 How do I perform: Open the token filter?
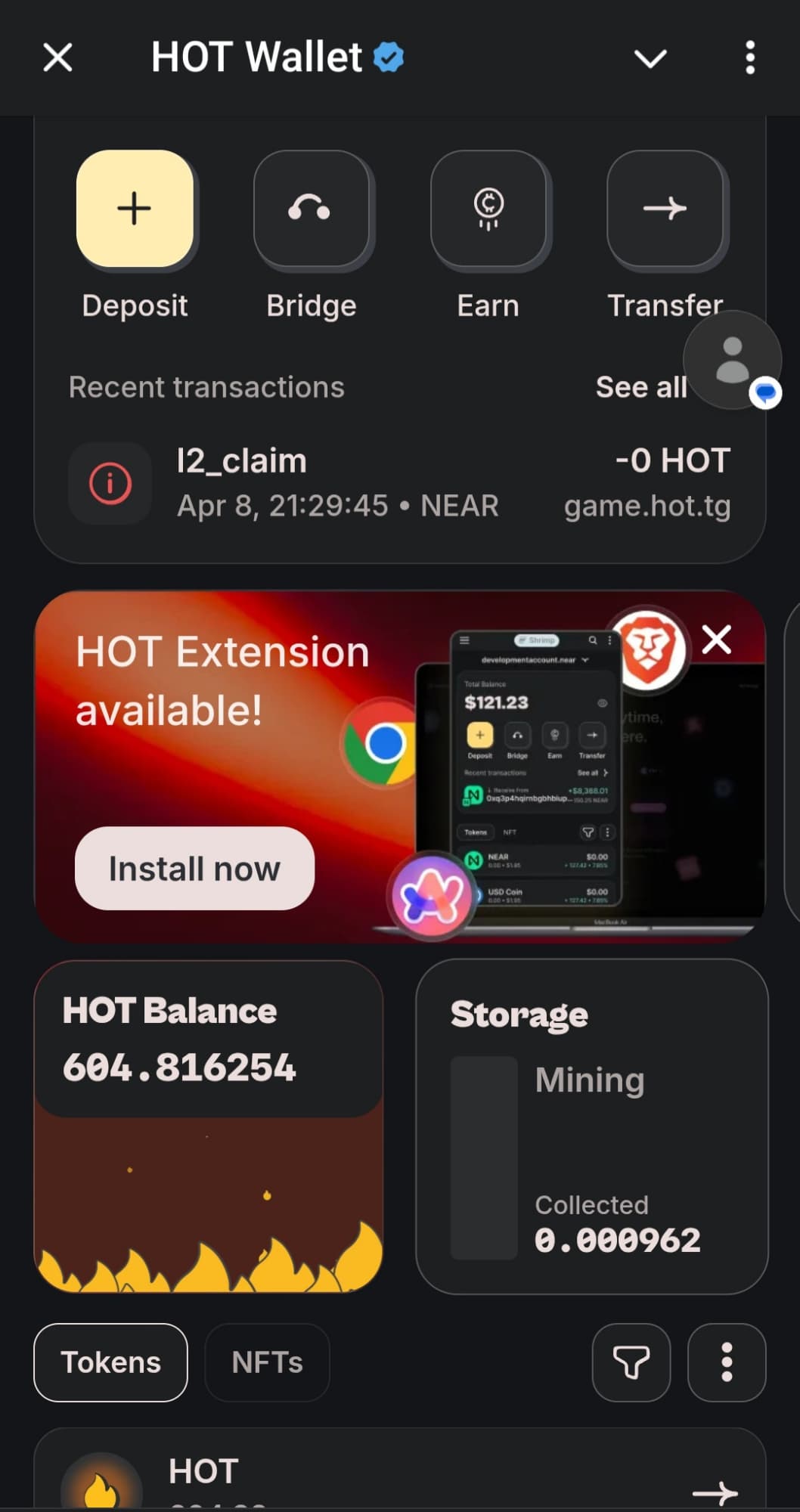click(x=631, y=1362)
